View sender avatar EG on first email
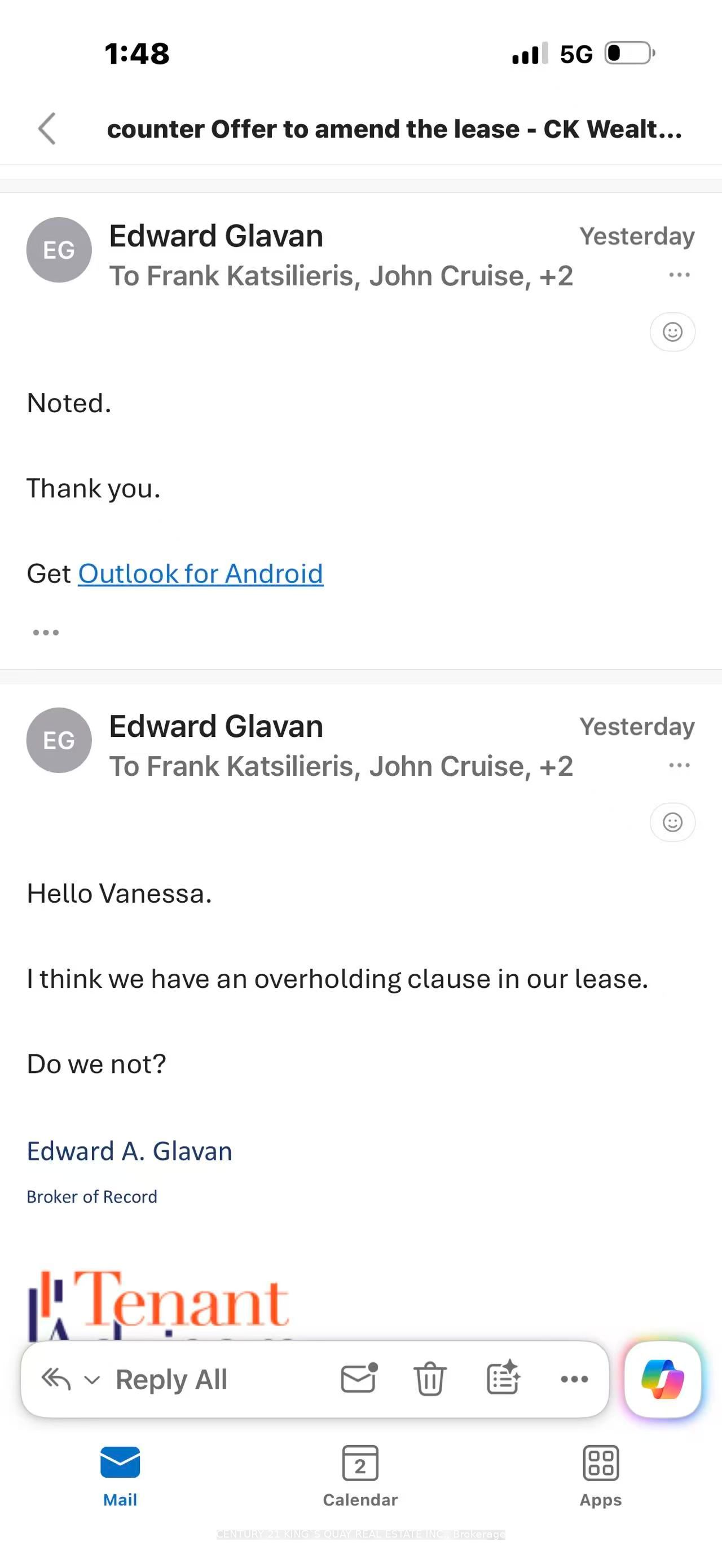The height and width of the screenshot is (1568, 722). tap(59, 250)
